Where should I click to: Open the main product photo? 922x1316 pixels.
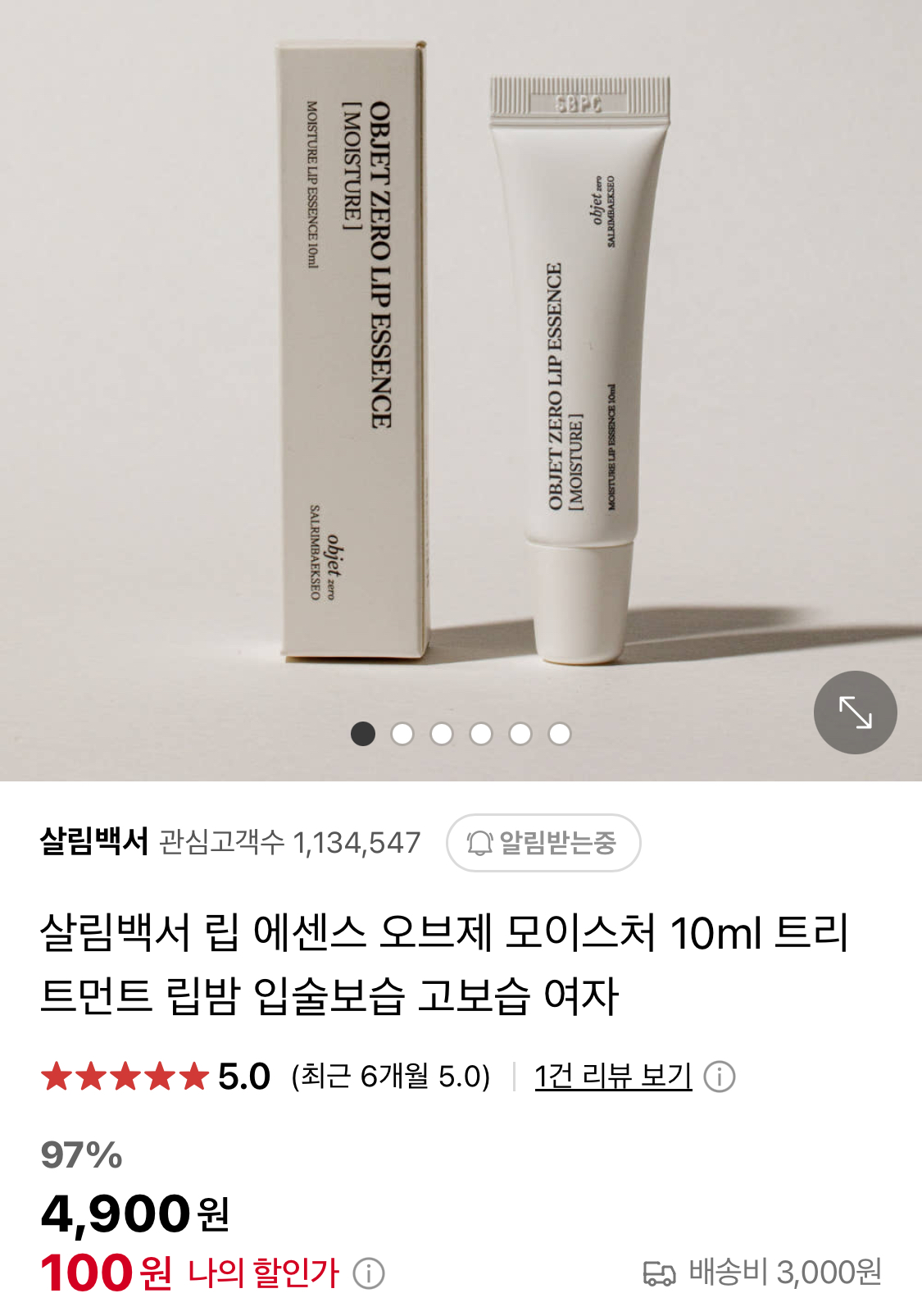[x=459, y=369]
